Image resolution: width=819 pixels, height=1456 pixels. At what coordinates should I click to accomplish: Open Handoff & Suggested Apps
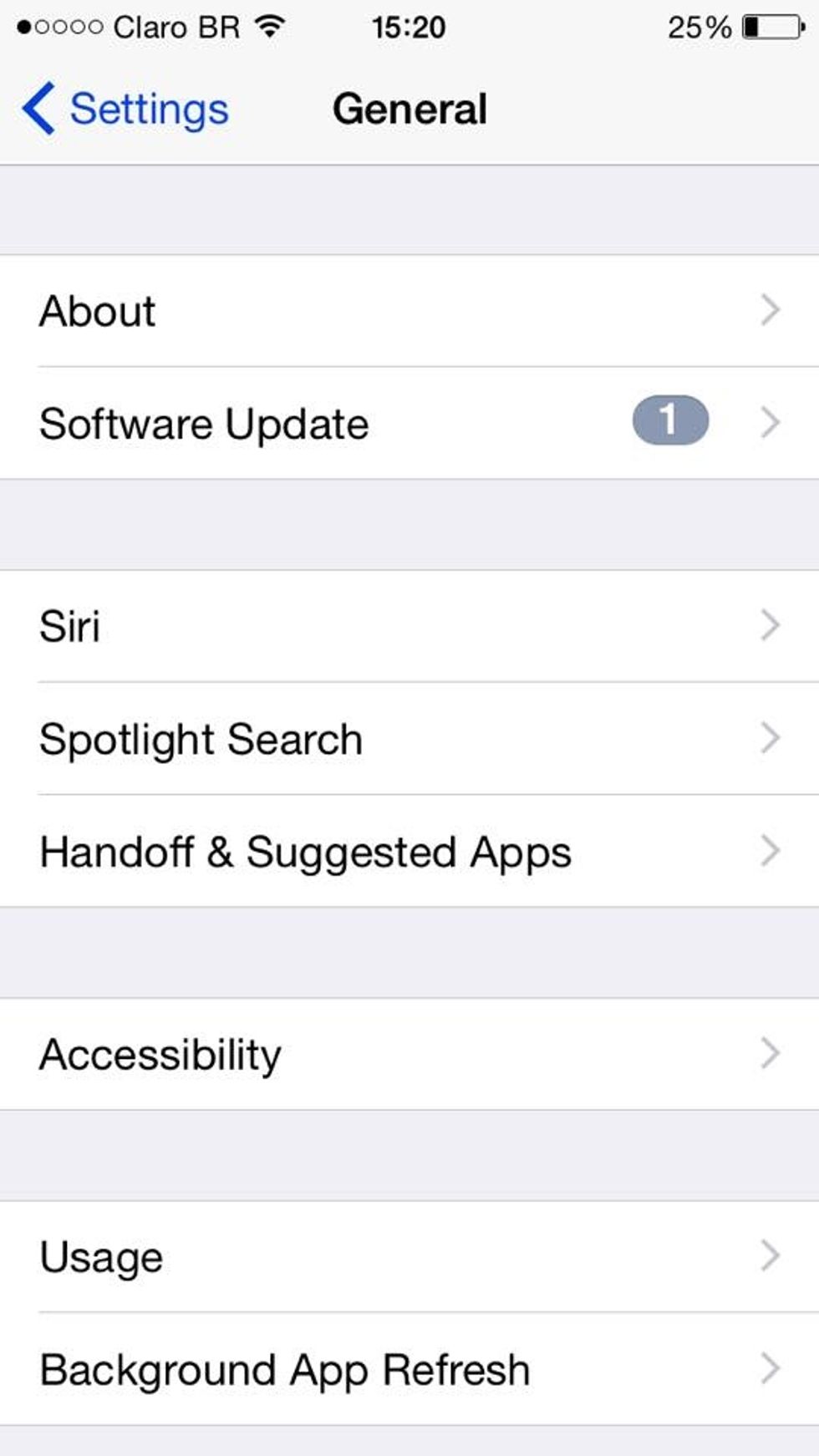coord(409,852)
